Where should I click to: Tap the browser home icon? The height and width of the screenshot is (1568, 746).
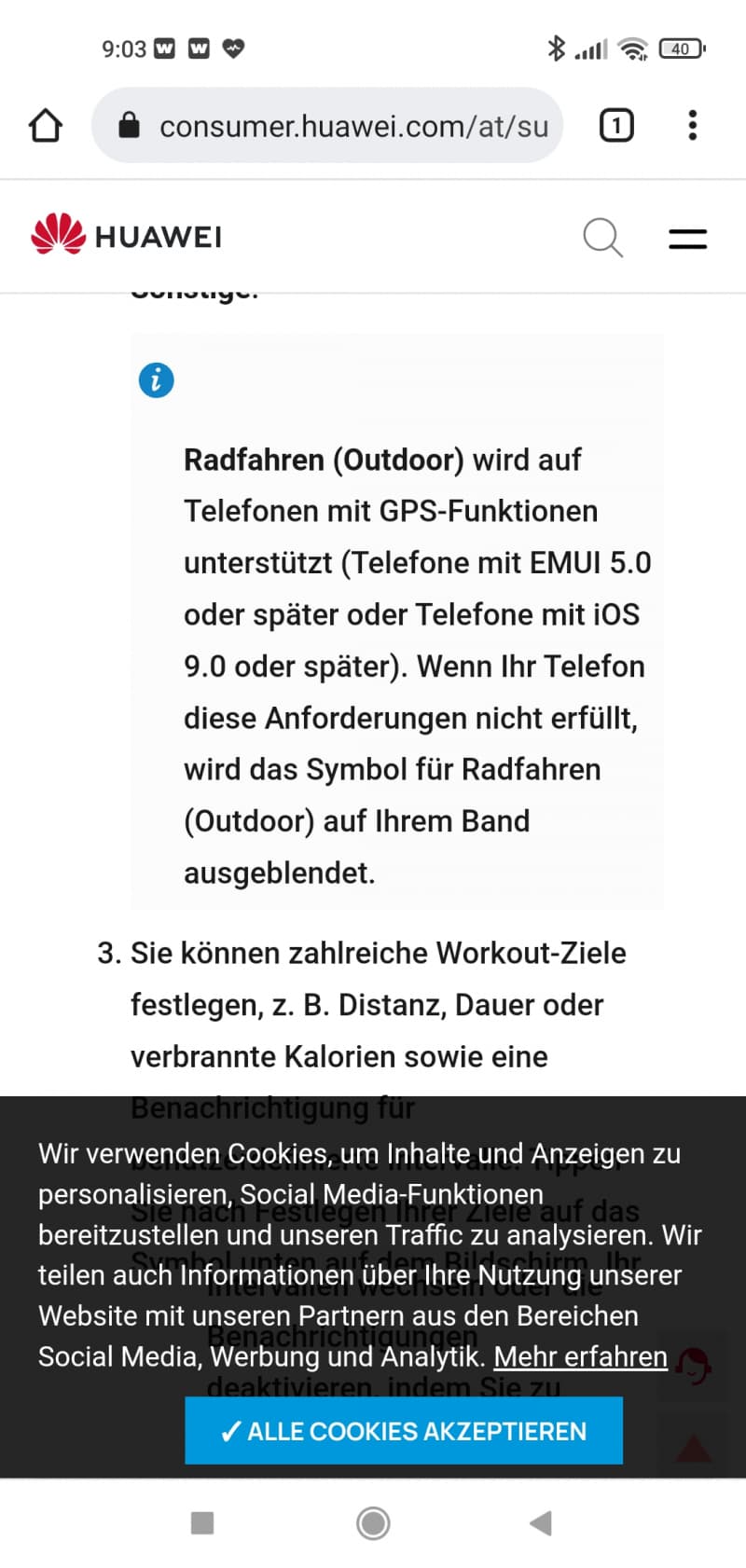point(46,125)
